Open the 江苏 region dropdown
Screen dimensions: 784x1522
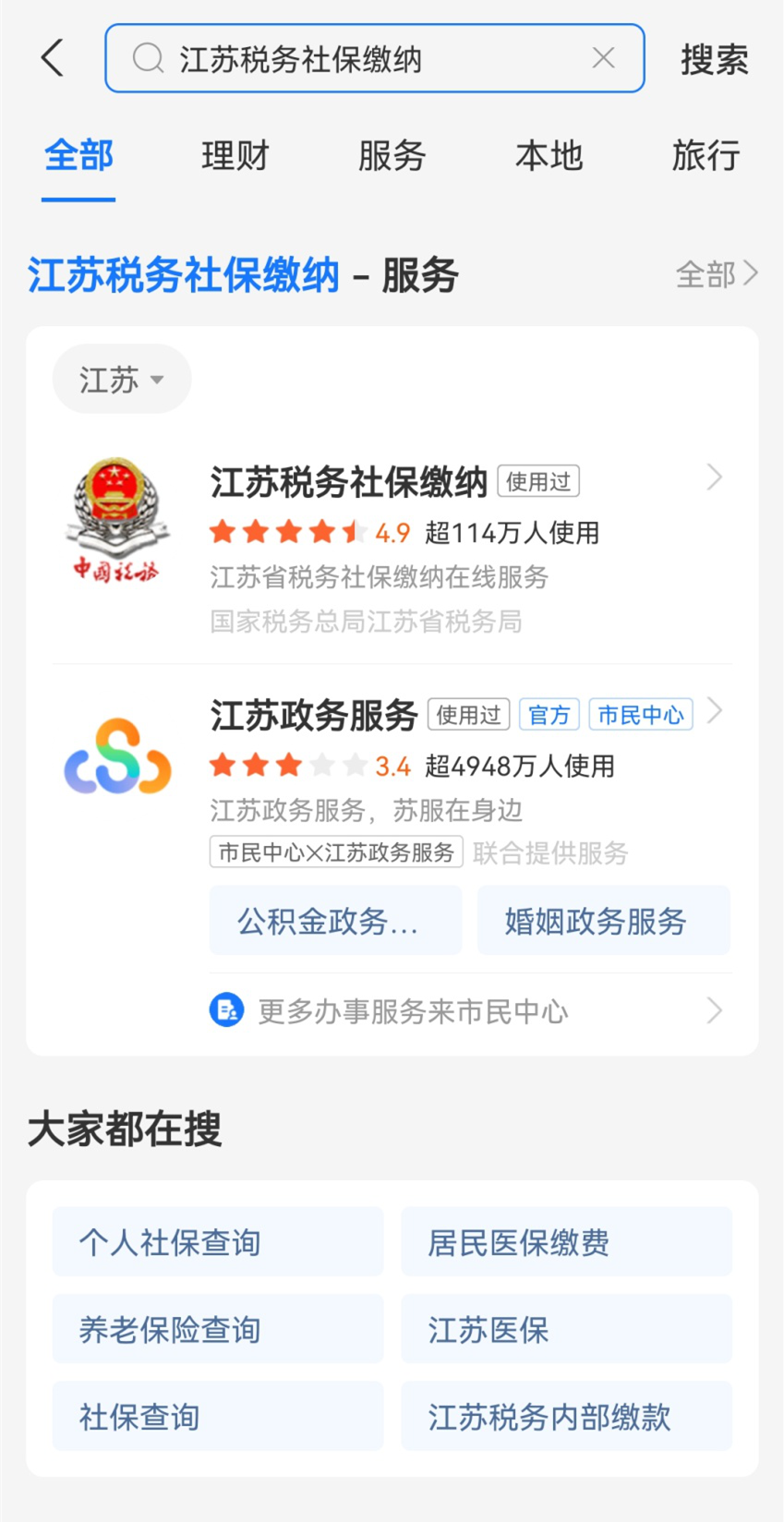[x=121, y=380]
